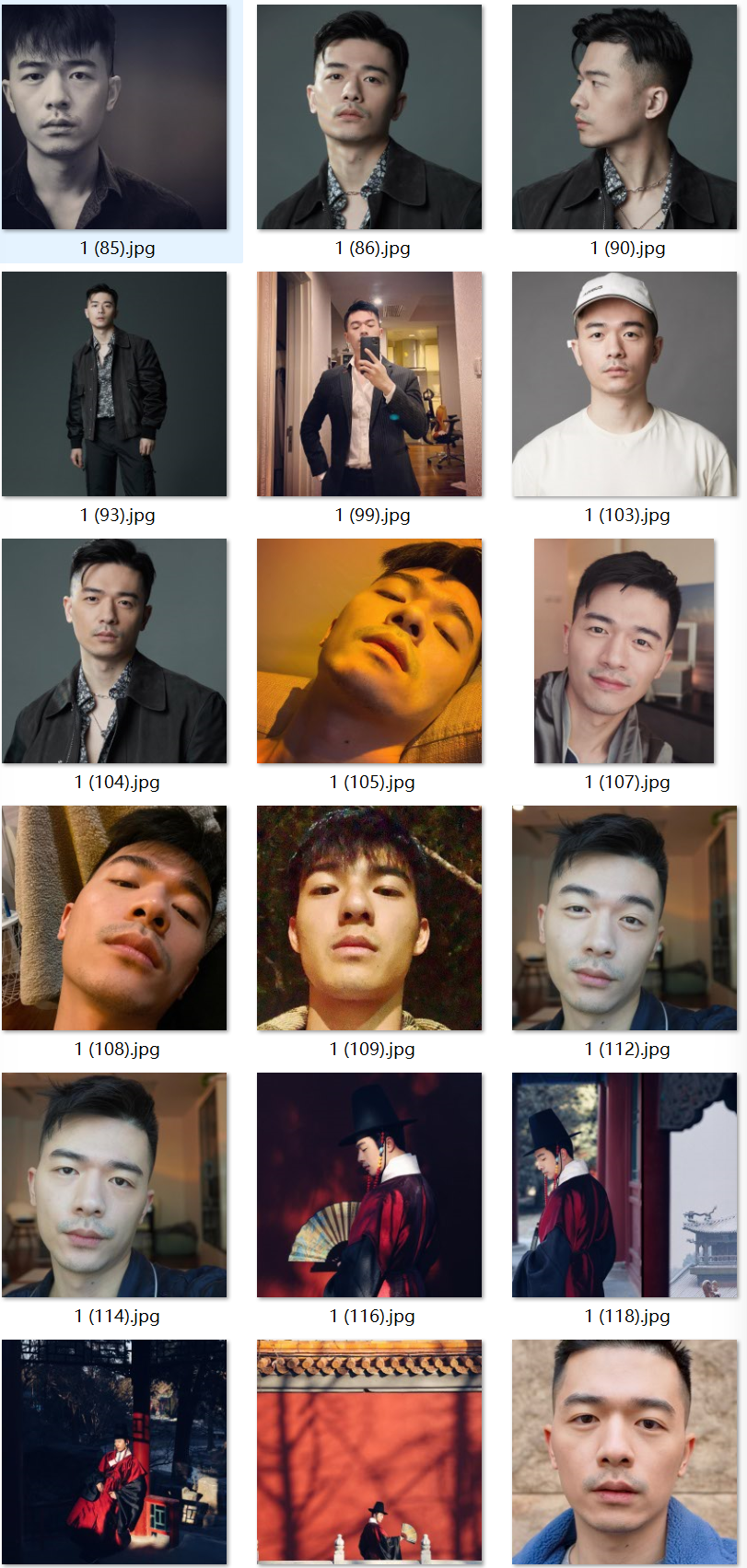The image size is (747, 1568).
Task: Open the image 1 (109).jpg
Action: pyautogui.click(x=369, y=918)
